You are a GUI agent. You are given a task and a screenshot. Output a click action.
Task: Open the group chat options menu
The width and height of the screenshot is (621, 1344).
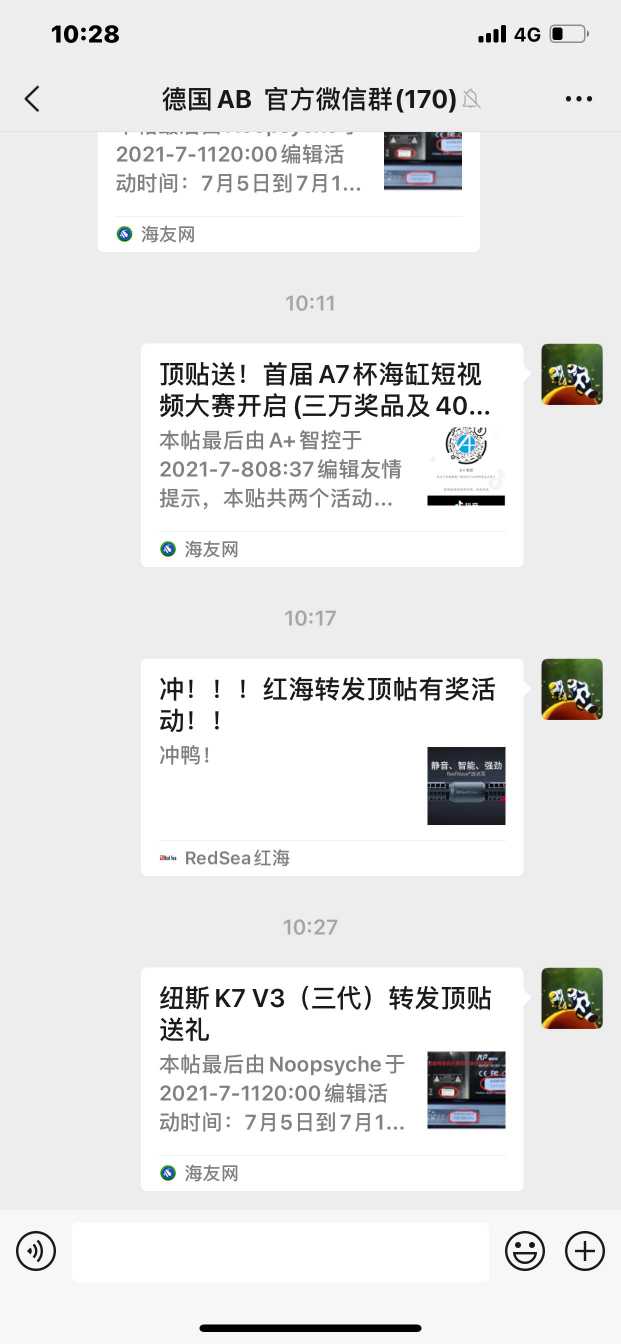pyautogui.click(x=579, y=98)
